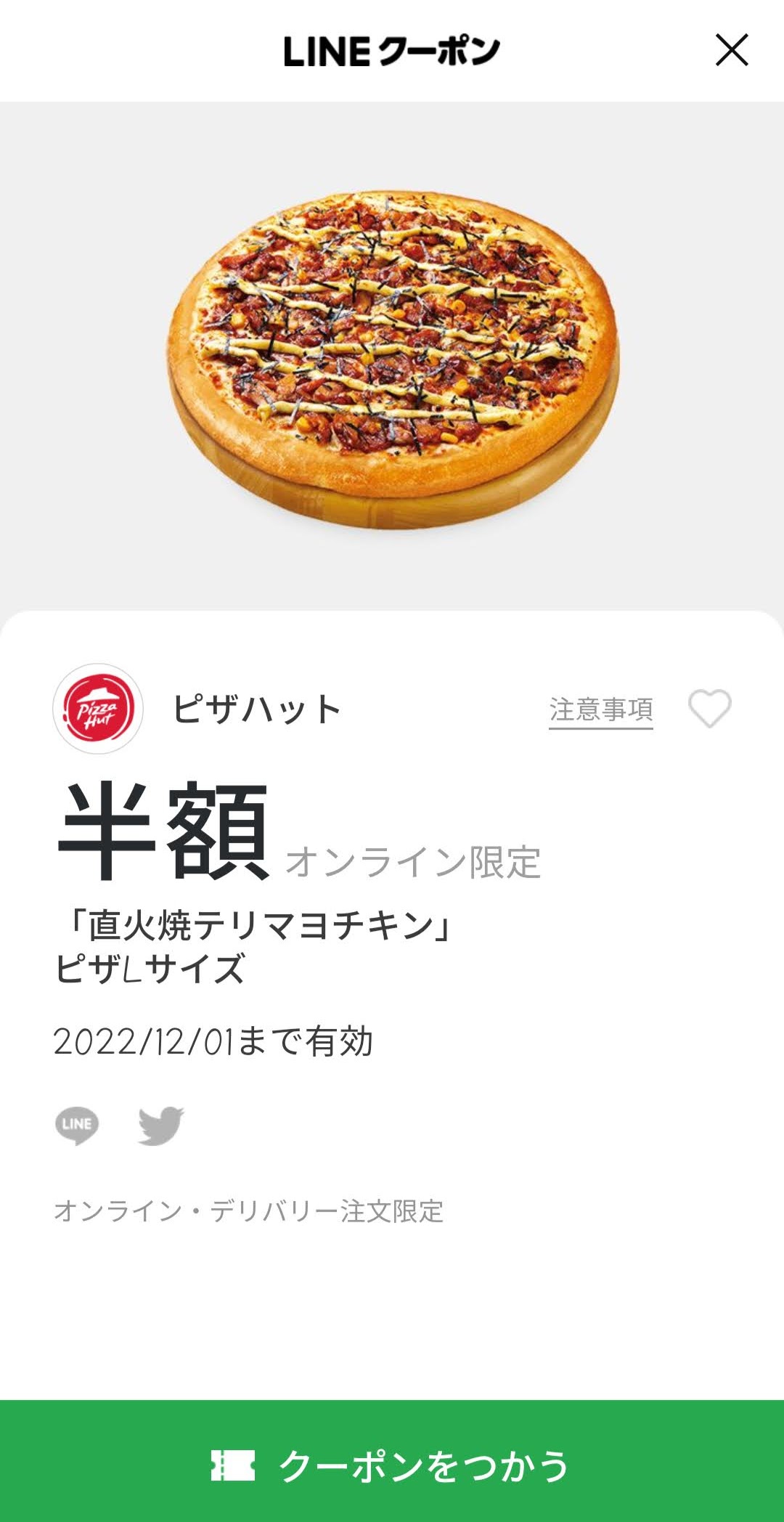Share the coupon on Twitter
This screenshot has width=784, height=1522.
[161, 1125]
